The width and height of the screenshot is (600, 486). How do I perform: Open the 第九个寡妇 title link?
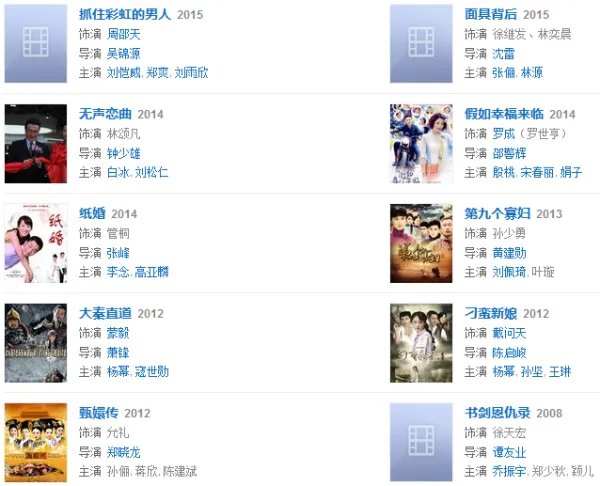click(499, 214)
